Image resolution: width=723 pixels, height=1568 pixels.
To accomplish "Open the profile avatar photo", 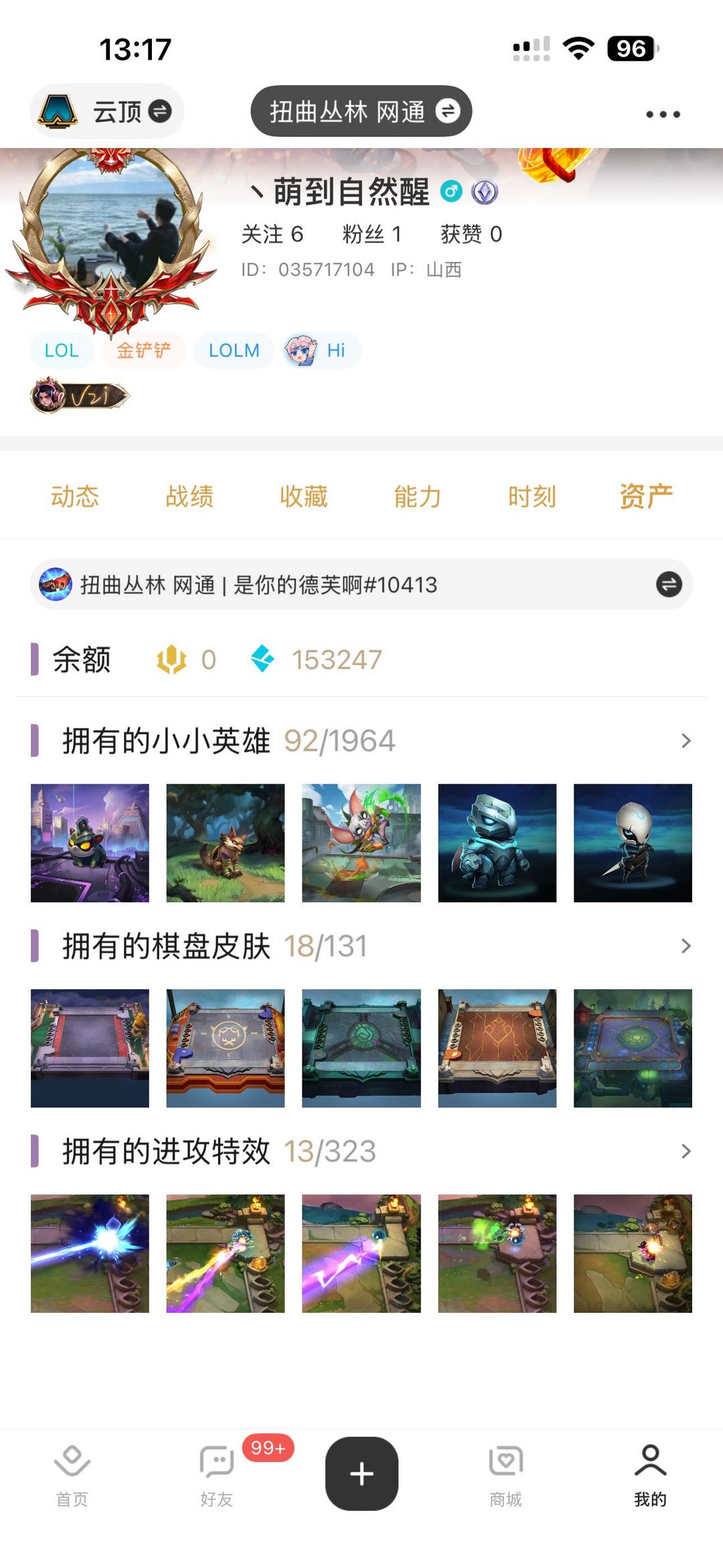I will tap(110, 231).
